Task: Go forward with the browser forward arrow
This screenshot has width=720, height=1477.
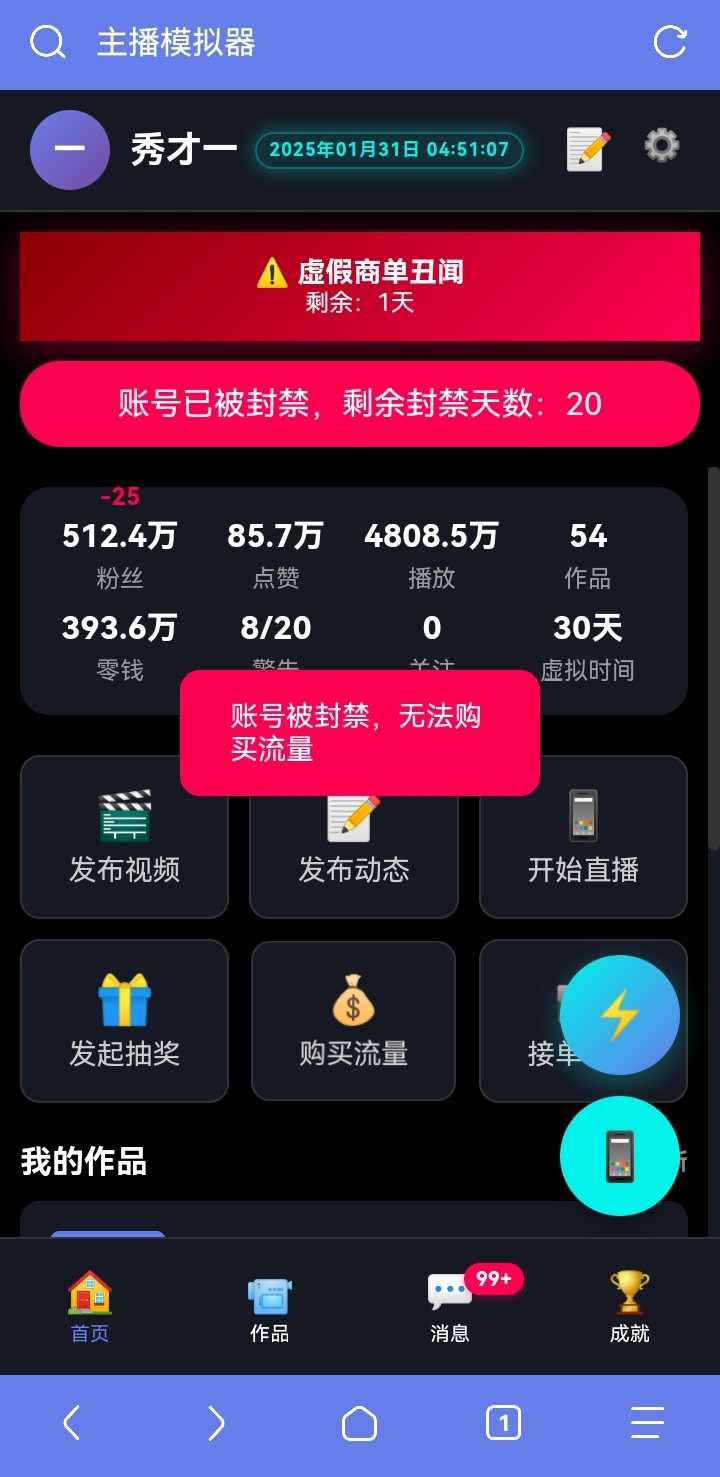Action: pos(216,1422)
